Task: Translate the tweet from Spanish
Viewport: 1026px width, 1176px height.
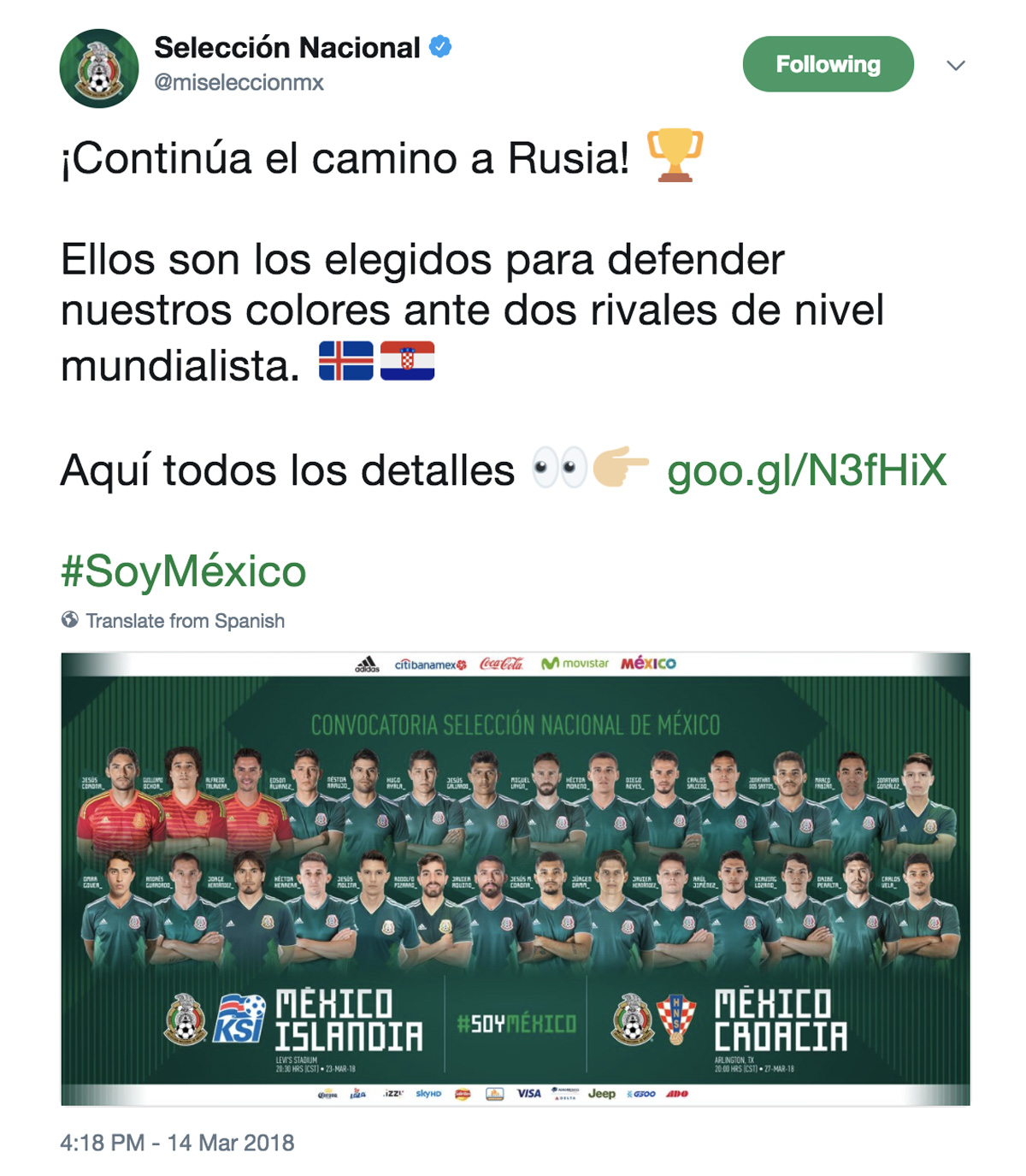Action: pyautogui.click(x=185, y=621)
